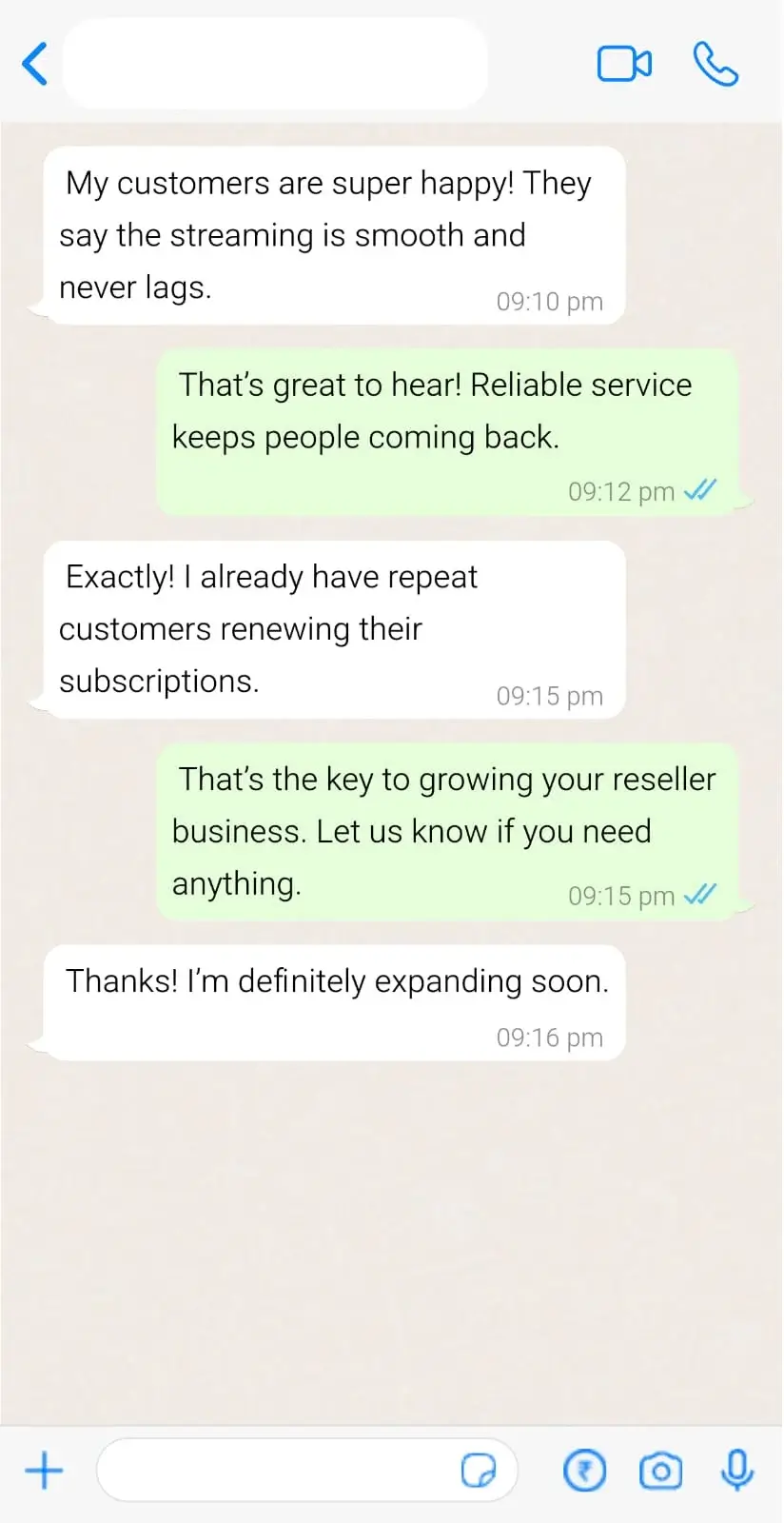
Task: Focus the message text field
Action: tap(276, 1471)
